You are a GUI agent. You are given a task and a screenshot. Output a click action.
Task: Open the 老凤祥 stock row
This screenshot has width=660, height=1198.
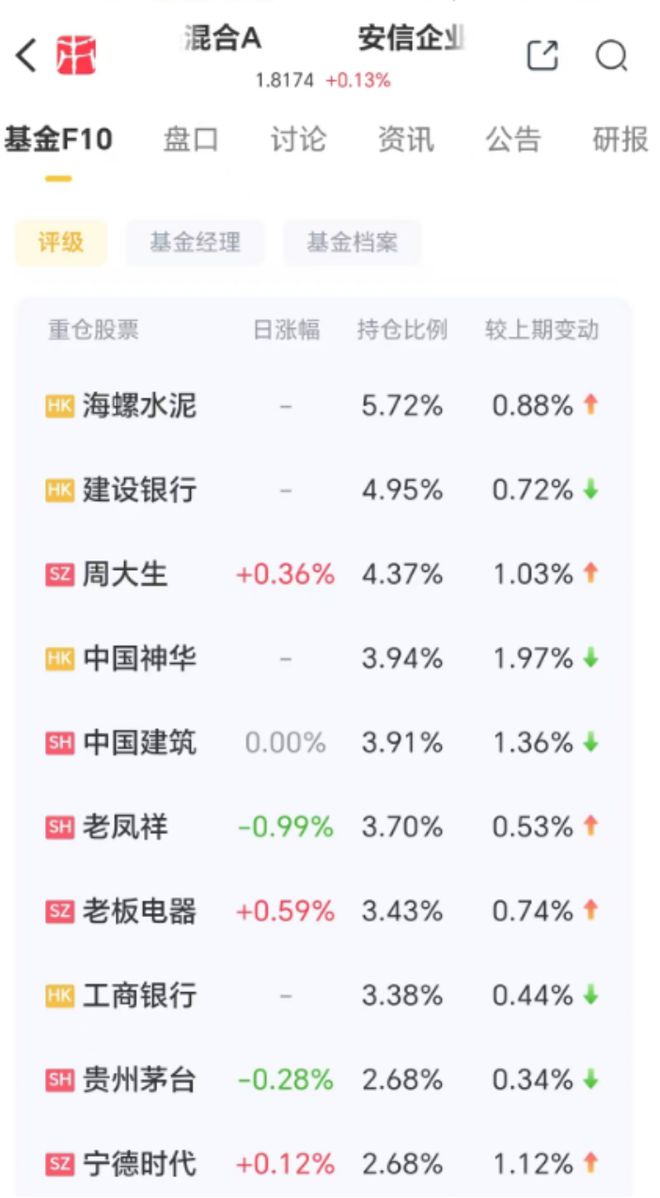(x=324, y=827)
